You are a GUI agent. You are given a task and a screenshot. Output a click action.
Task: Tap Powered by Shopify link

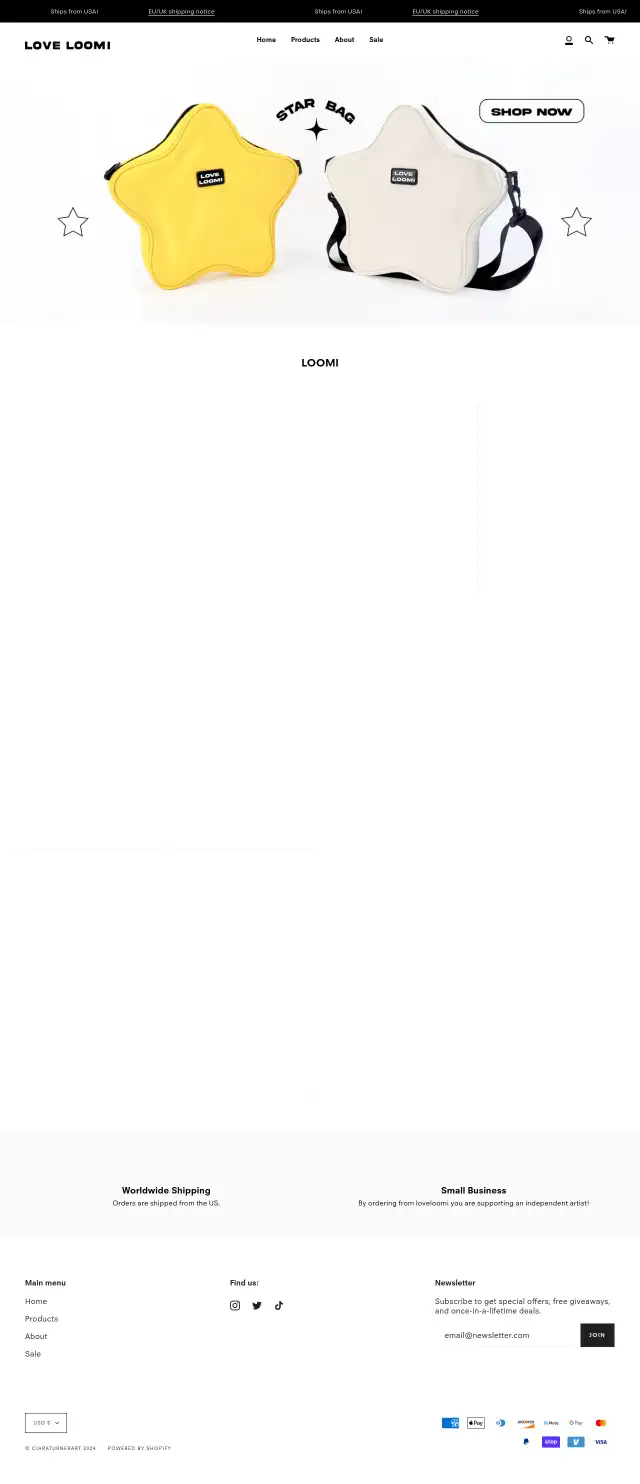pos(139,1448)
